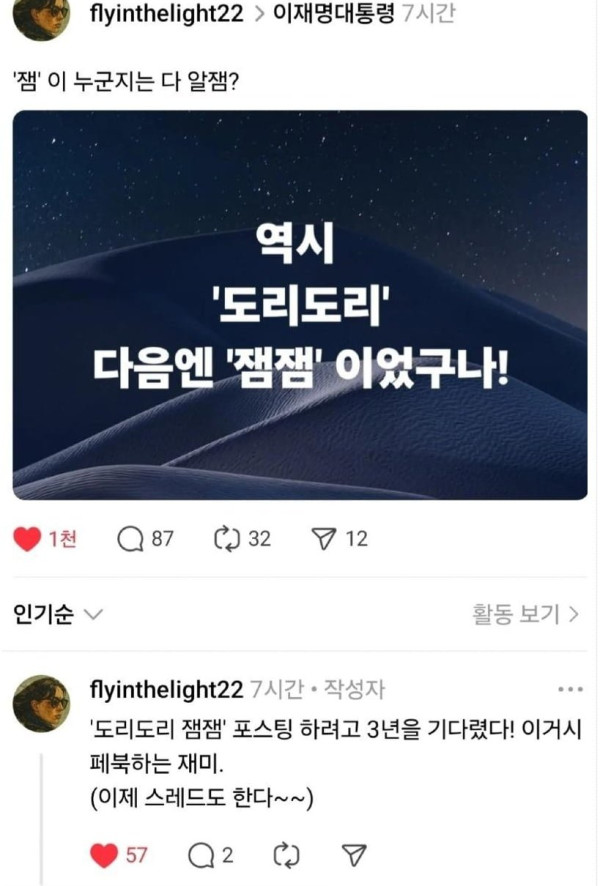Comment on the reply with 2 comments

[x=200, y=855]
